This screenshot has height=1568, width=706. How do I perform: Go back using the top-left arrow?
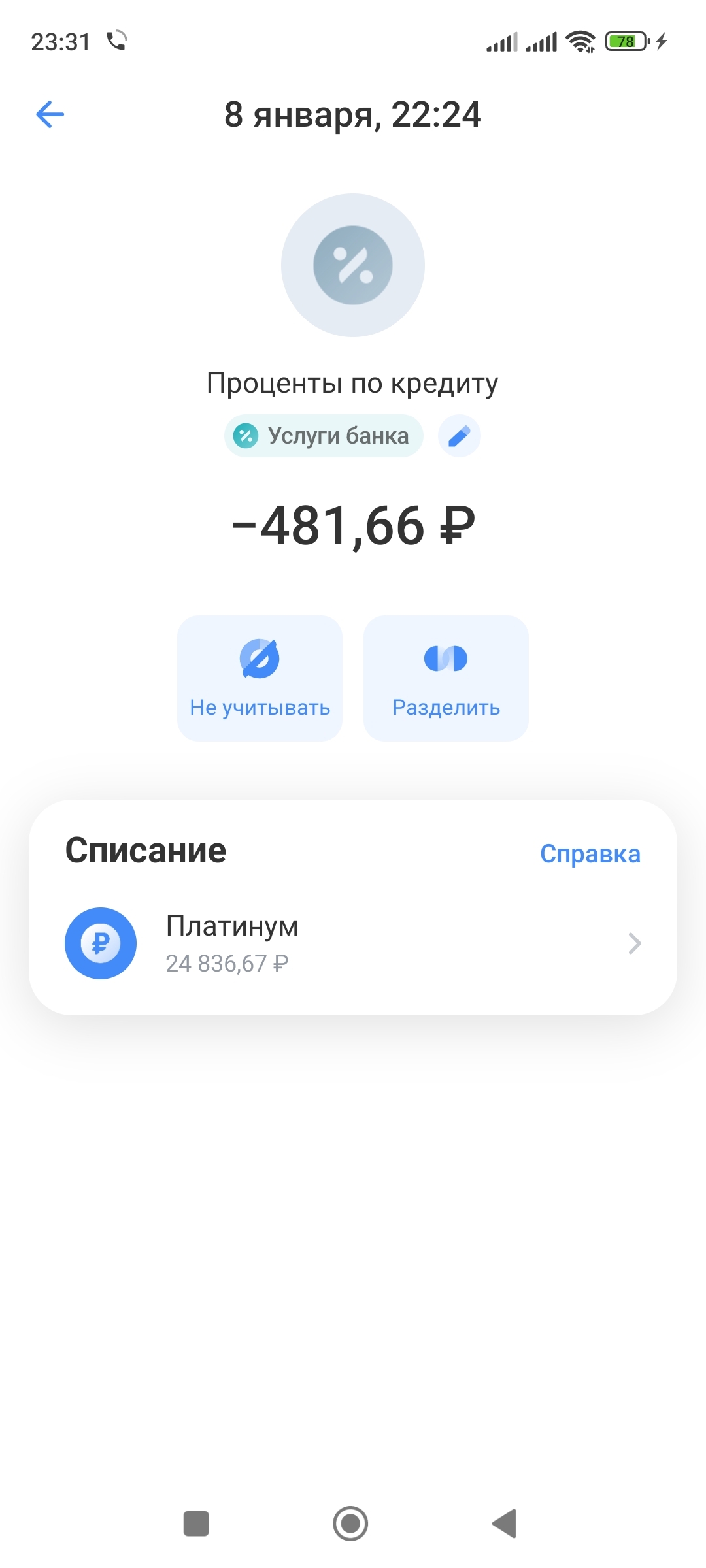click(x=50, y=115)
